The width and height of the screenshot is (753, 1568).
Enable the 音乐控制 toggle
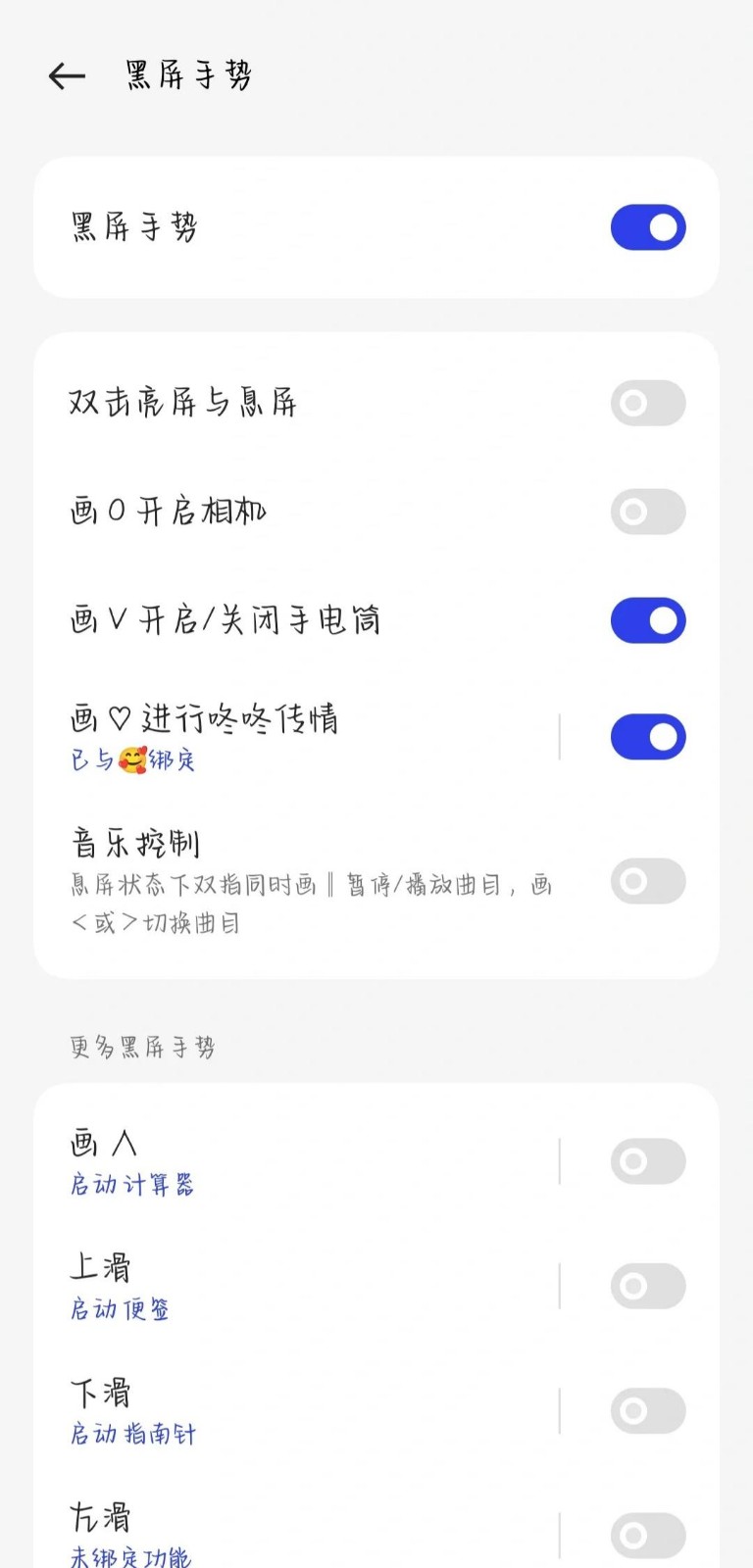(647, 881)
